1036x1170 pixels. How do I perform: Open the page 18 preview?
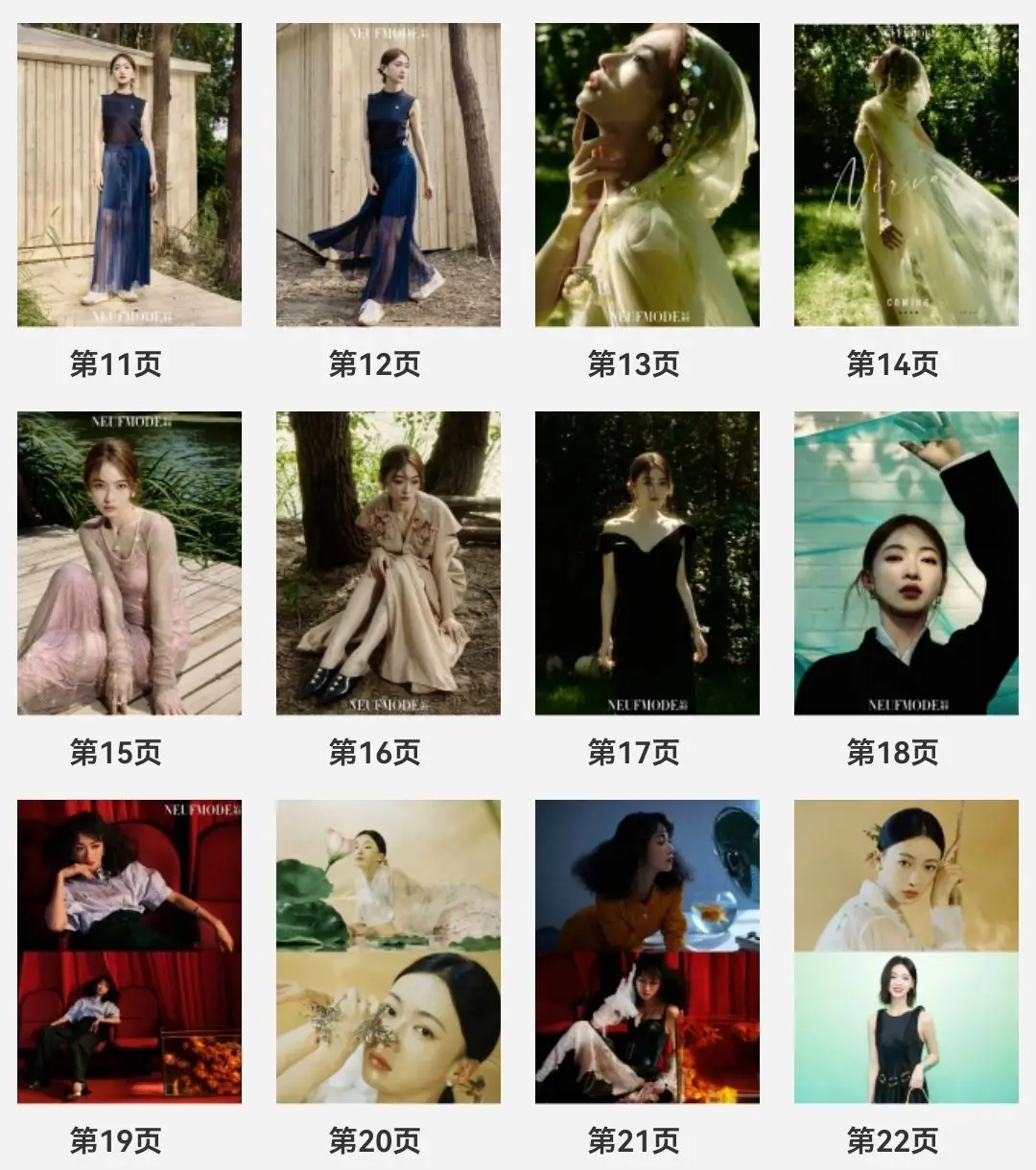(x=906, y=564)
